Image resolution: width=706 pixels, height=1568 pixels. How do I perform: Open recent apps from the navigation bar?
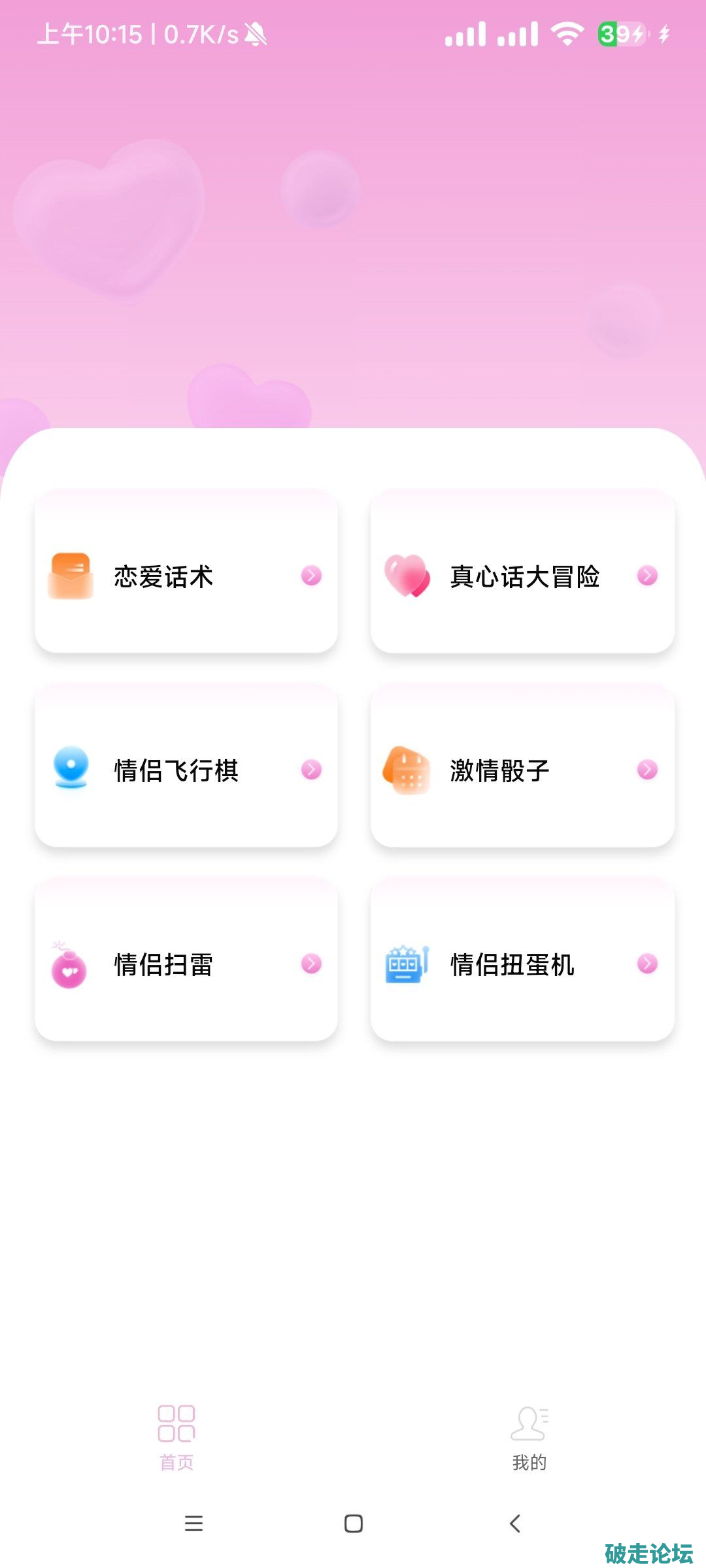point(193,1524)
